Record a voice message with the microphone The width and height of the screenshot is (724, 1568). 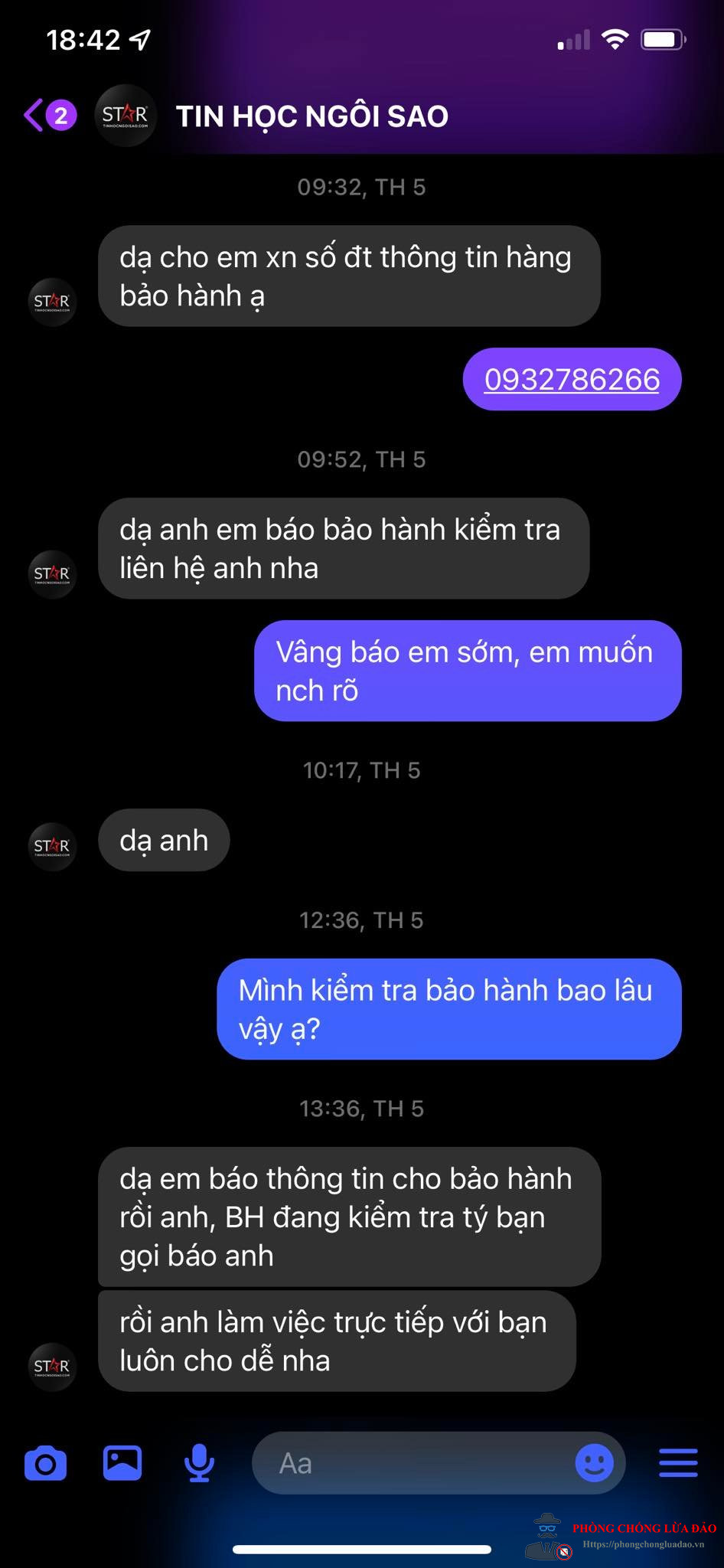(200, 1463)
